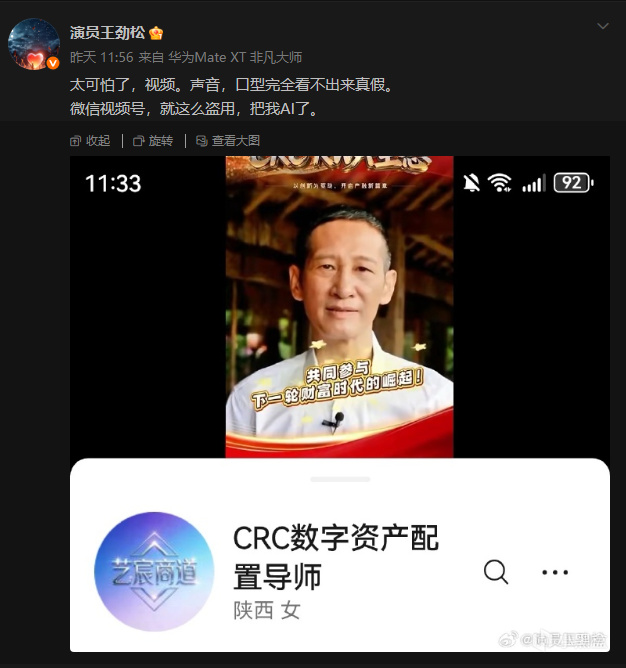Collapse the image with 收起
626x668 pixels.
[91, 141]
